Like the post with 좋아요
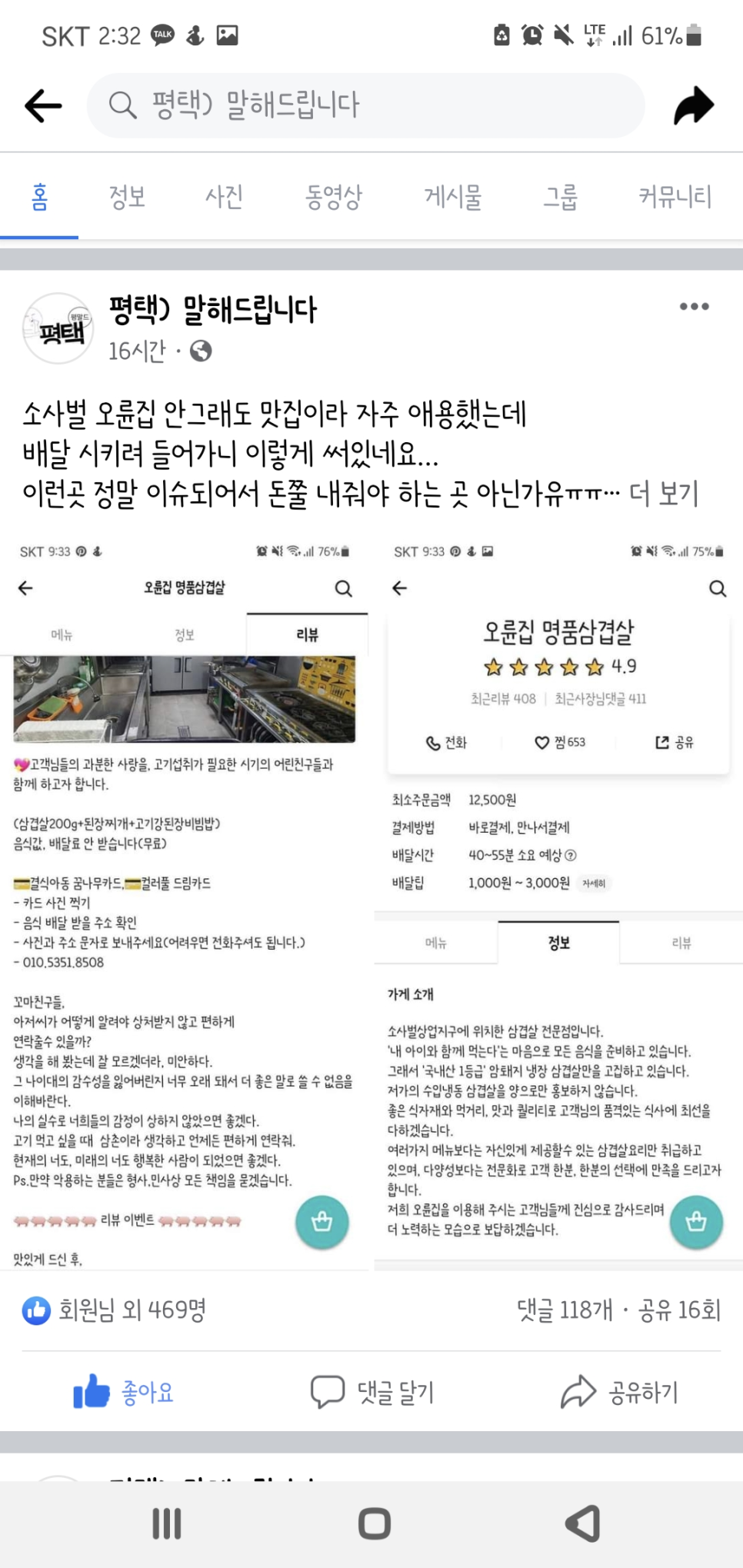 [x=125, y=1392]
